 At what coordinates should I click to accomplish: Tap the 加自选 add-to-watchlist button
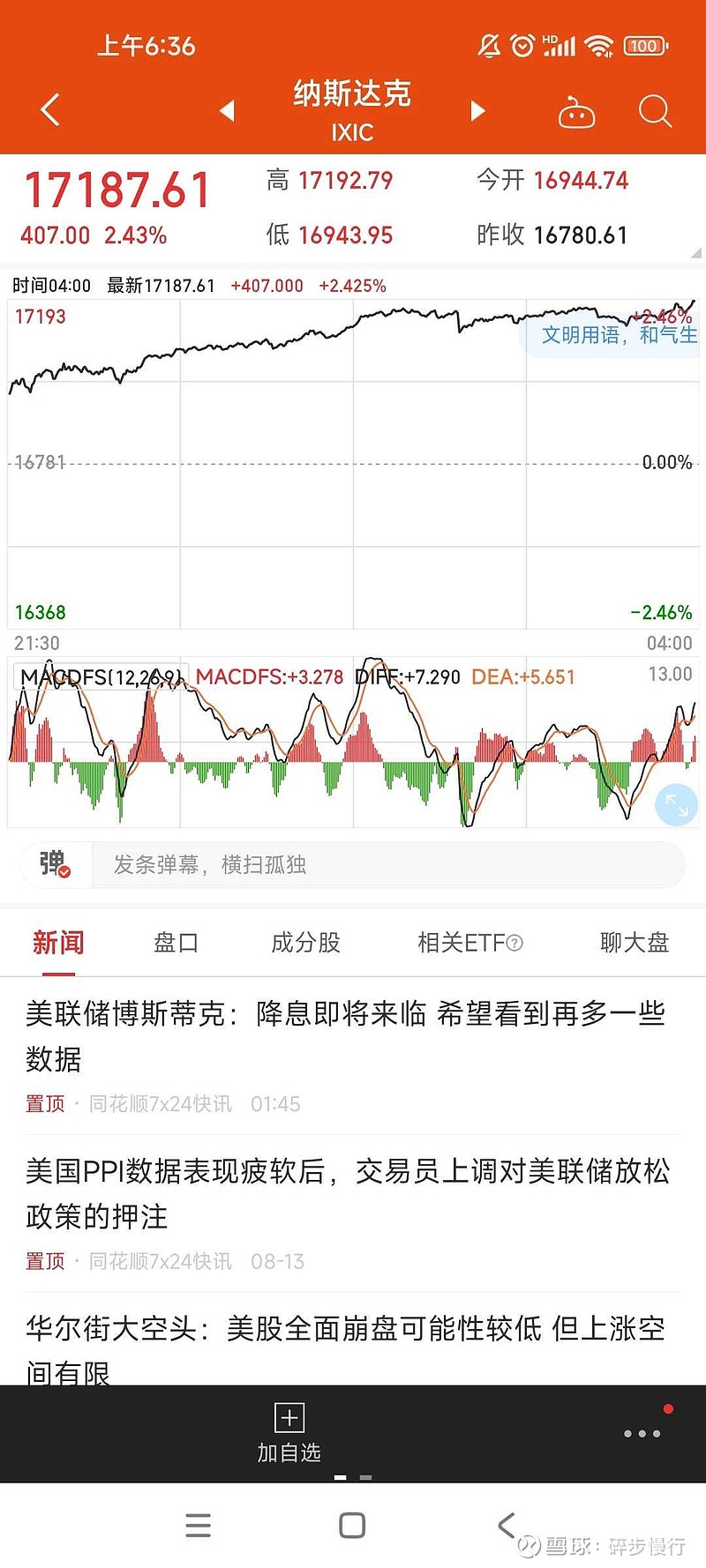click(289, 1433)
